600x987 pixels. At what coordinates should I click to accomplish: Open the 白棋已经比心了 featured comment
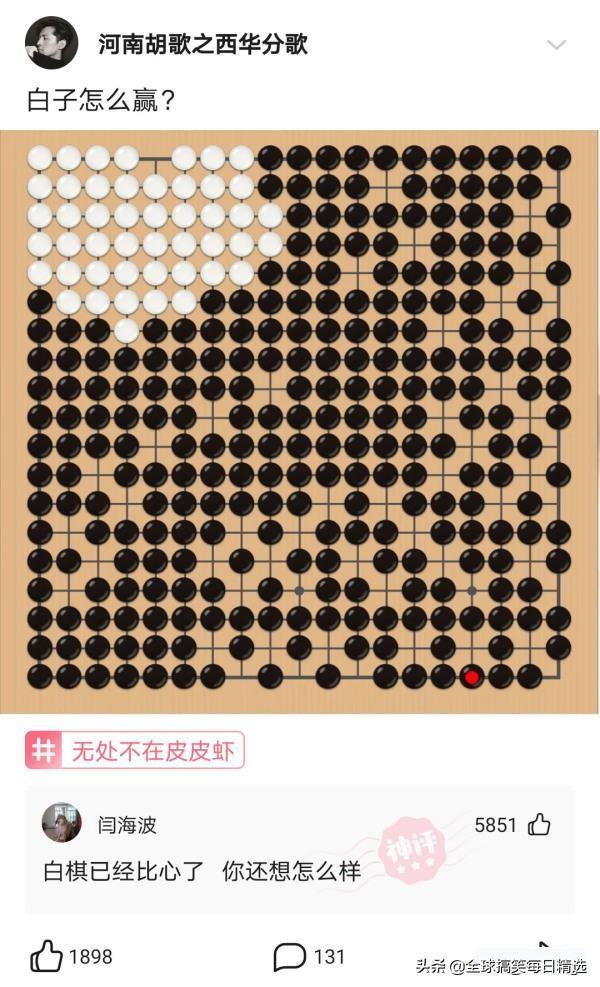click(x=202, y=870)
